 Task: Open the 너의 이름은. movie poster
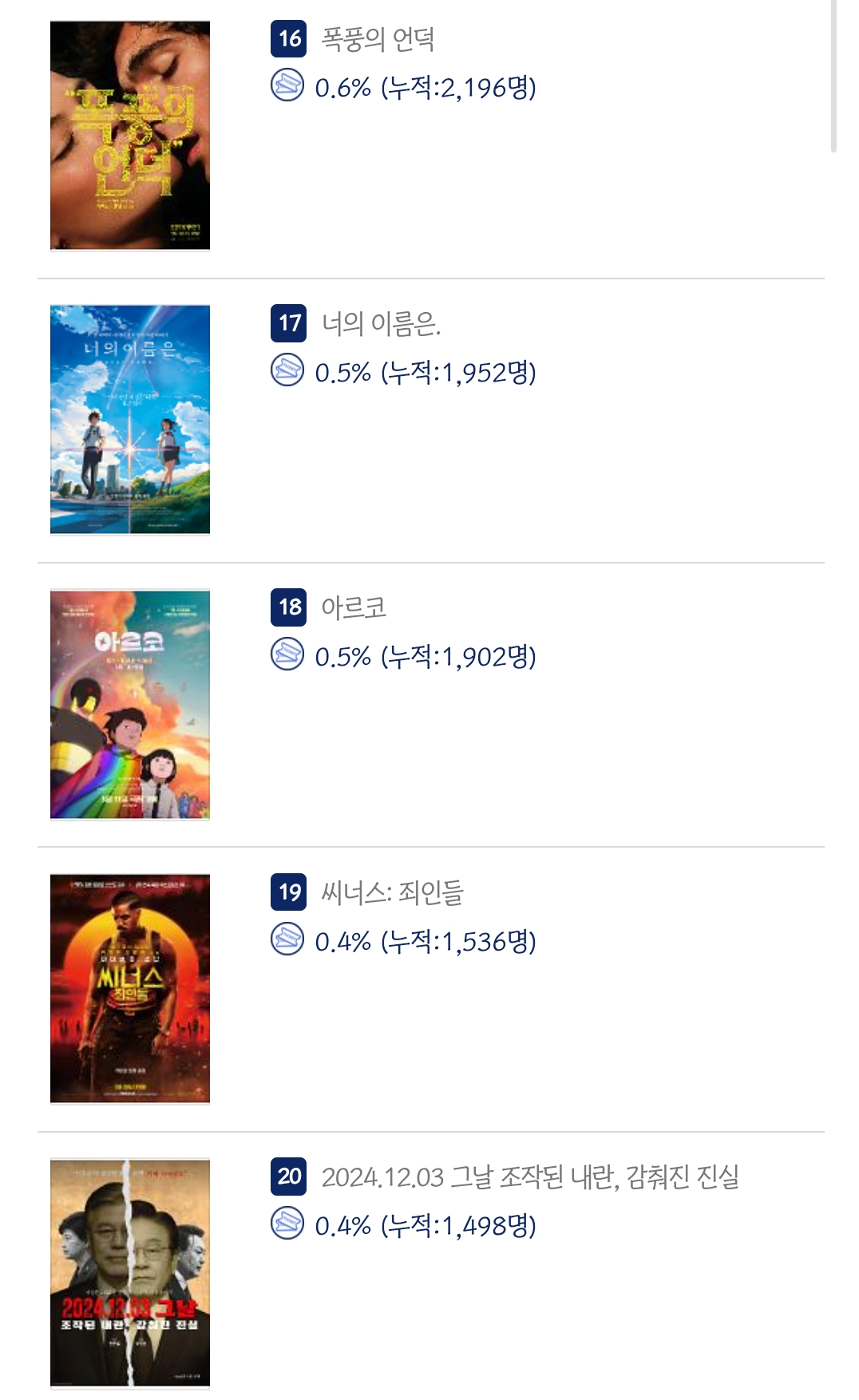point(130,419)
